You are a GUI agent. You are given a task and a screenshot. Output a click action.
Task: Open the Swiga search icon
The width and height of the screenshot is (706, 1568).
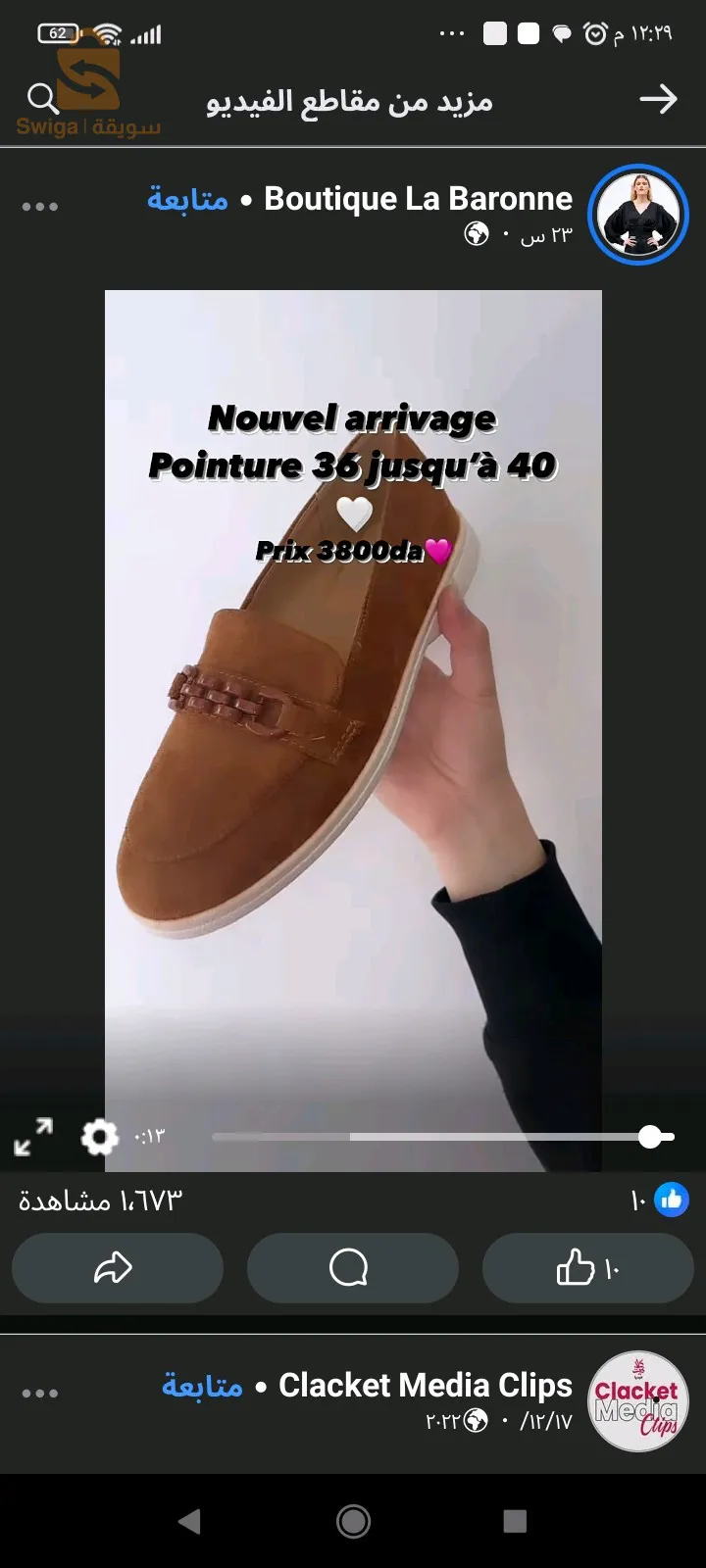41,98
